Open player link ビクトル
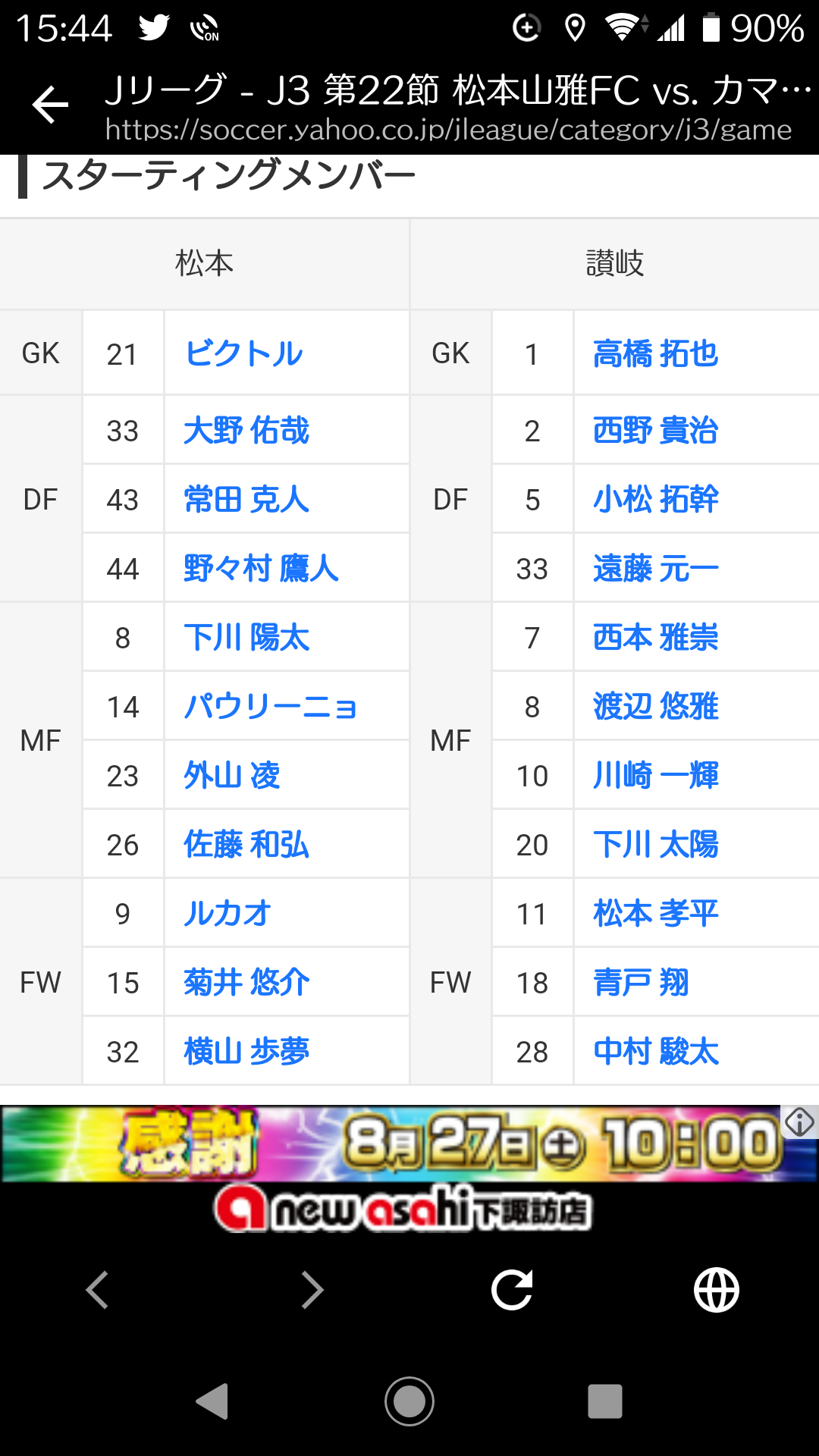 coord(243,353)
